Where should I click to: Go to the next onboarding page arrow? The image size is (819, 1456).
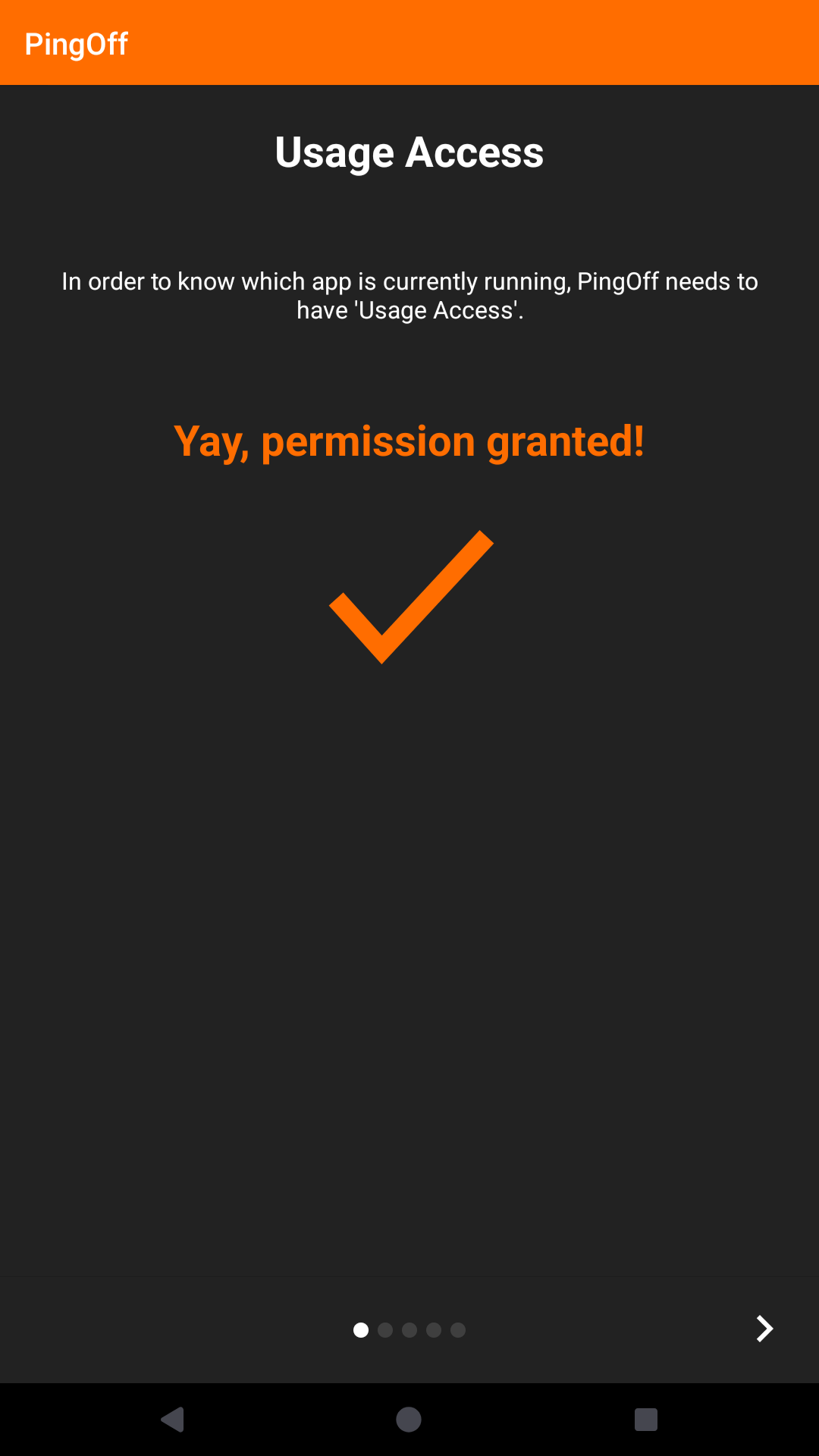tap(764, 1329)
